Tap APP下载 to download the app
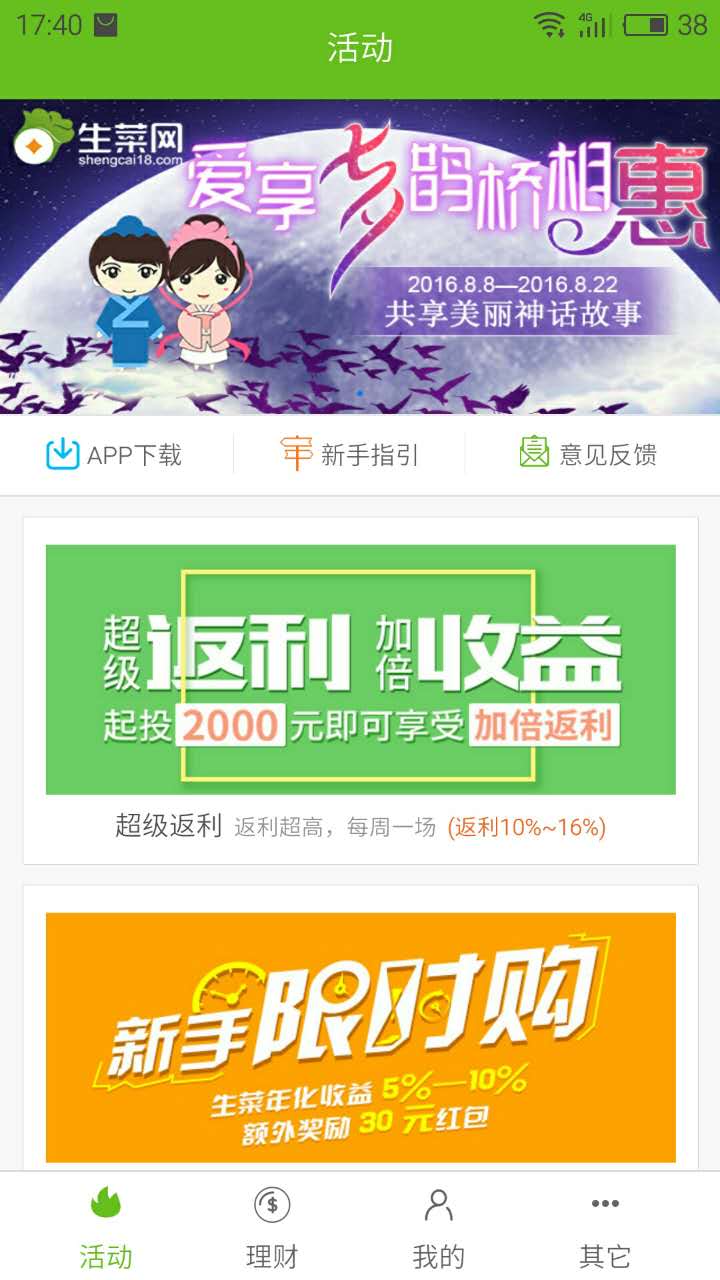 115,455
